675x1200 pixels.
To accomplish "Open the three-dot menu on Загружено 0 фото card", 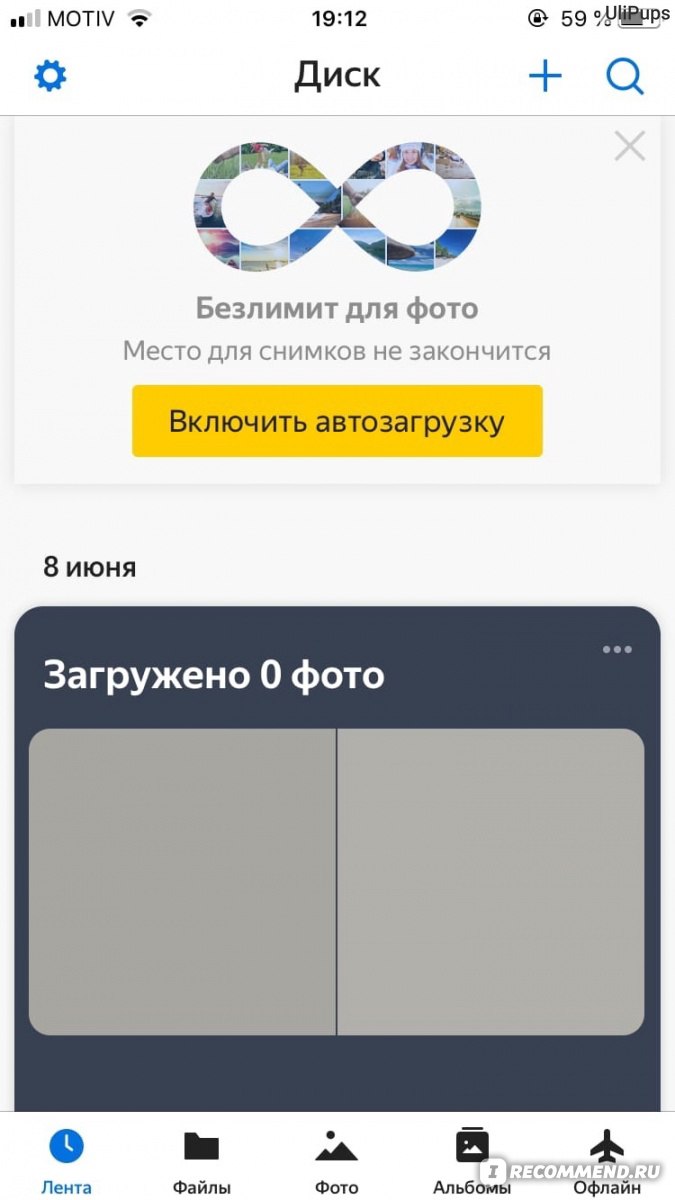I will 617,650.
